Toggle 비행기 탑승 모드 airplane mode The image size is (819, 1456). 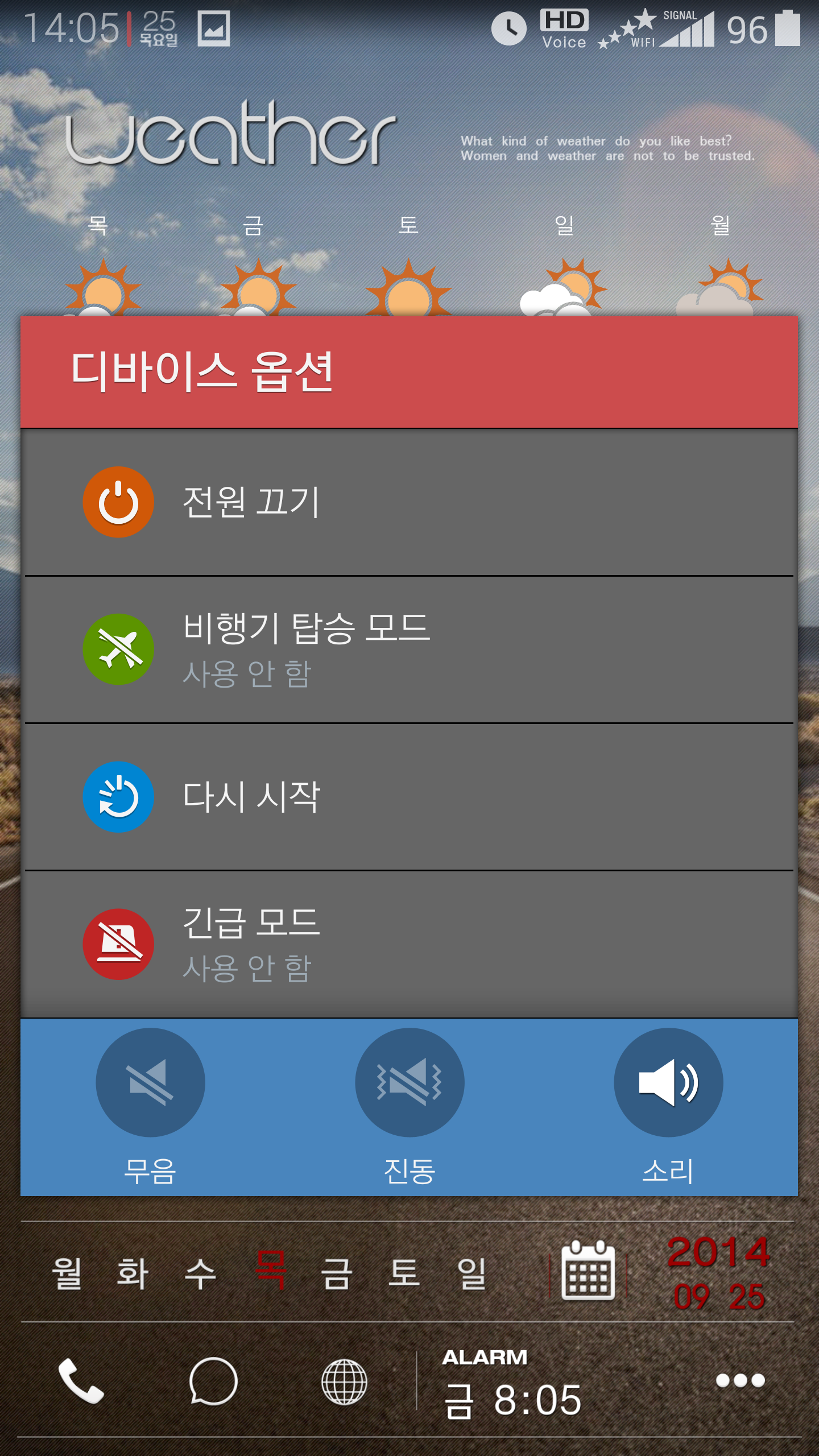pos(408,650)
